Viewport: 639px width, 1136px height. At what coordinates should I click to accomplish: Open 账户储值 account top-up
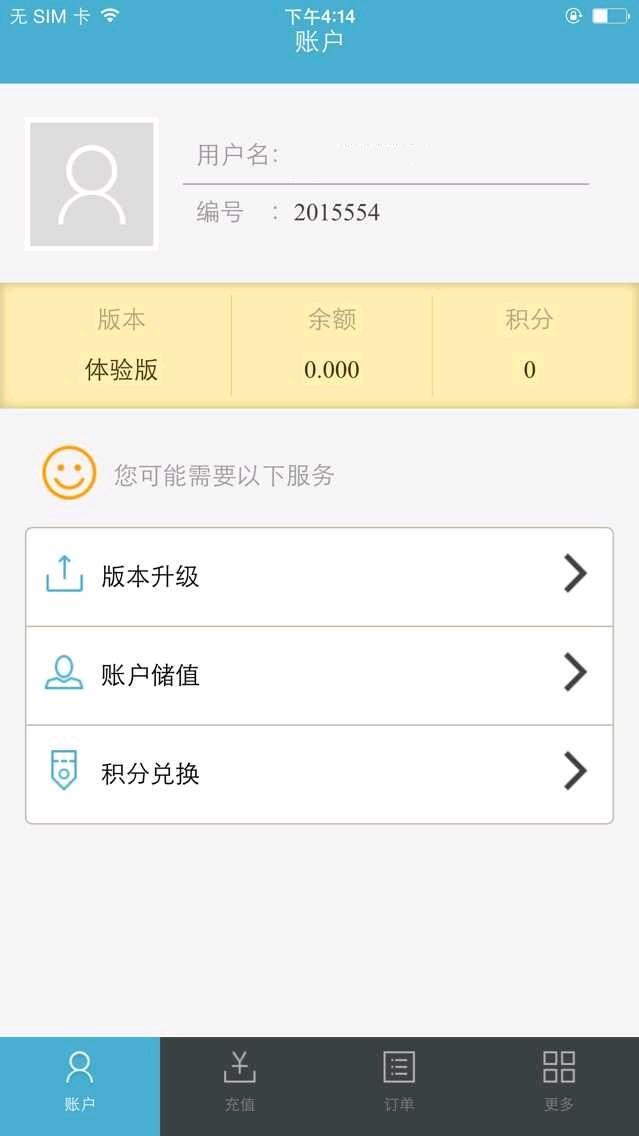(320, 675)
